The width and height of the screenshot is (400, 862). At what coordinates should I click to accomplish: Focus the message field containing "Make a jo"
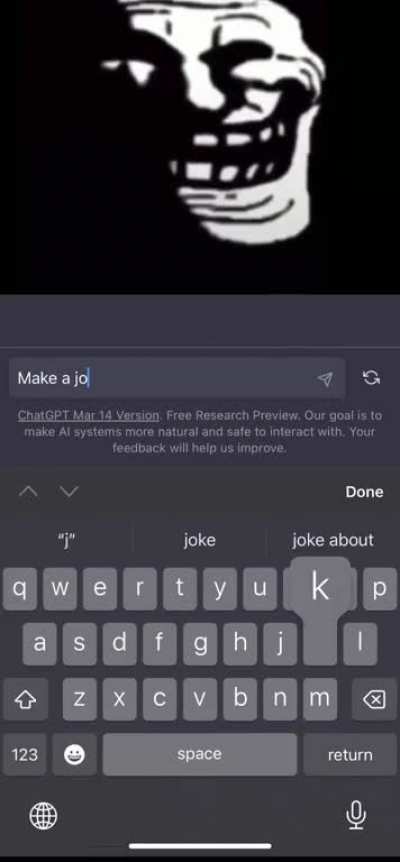(177, 378)
